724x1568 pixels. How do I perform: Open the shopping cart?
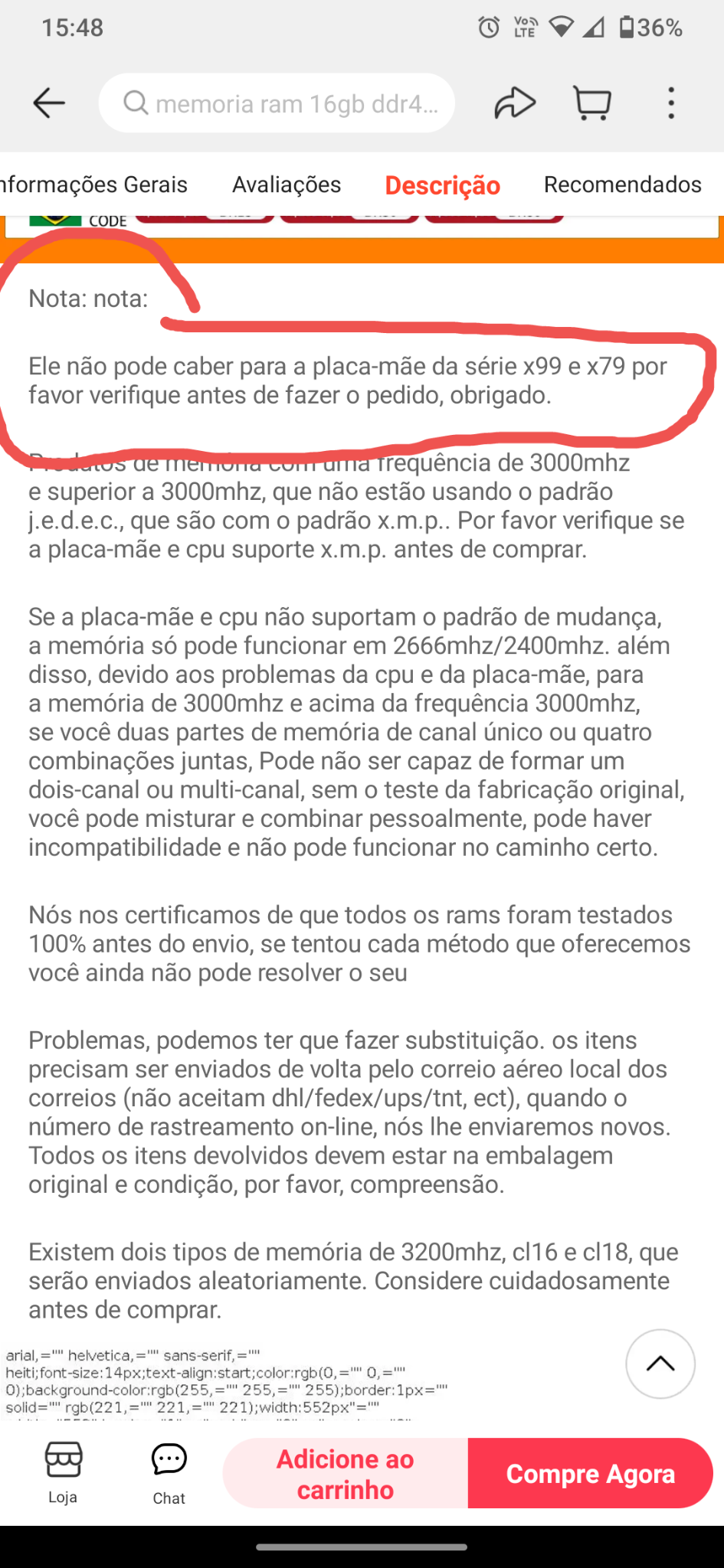(x=592, y=103)
